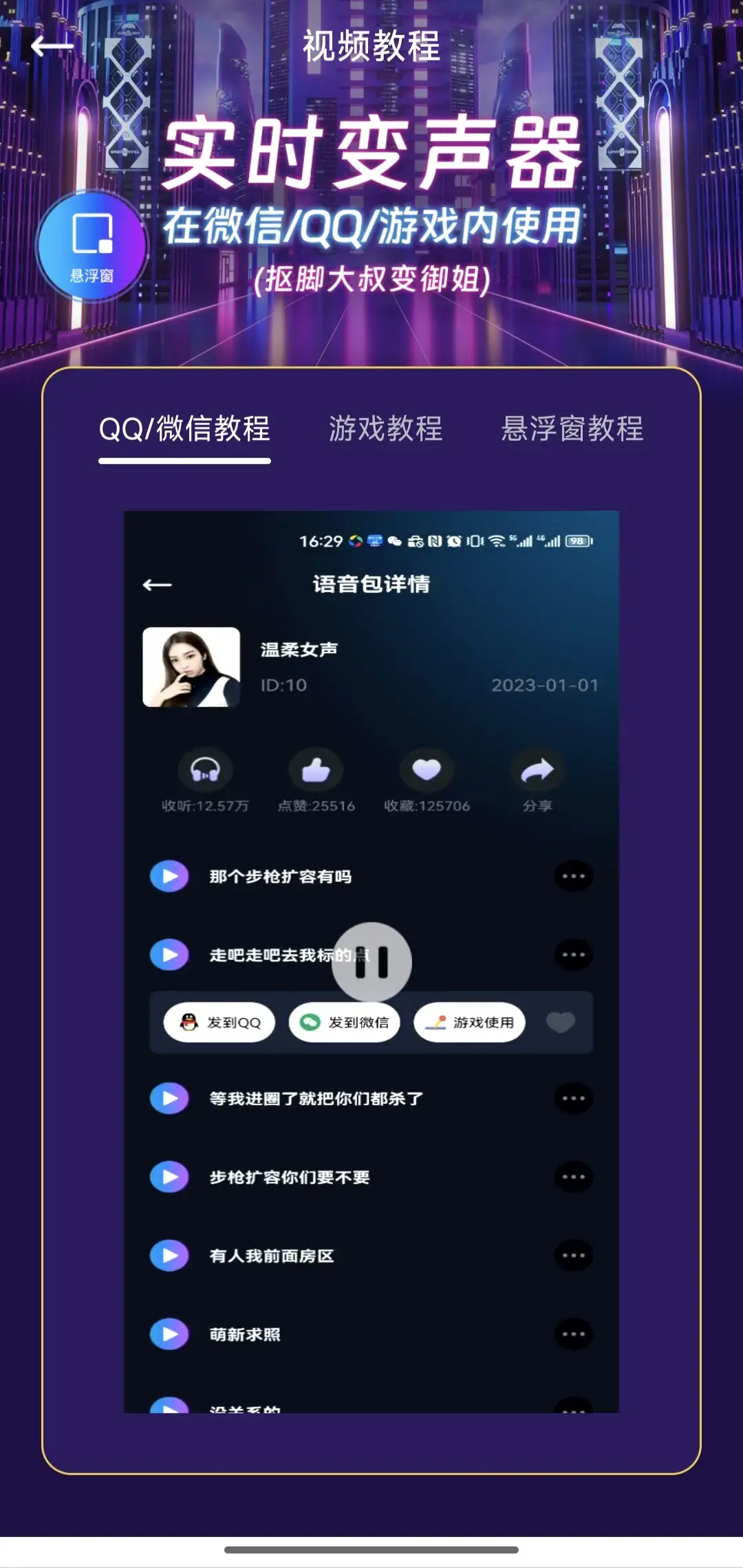Switch to the 悬浮窗教程 tab
Screen dimensions: 743x1568
[x=572, y=429]
